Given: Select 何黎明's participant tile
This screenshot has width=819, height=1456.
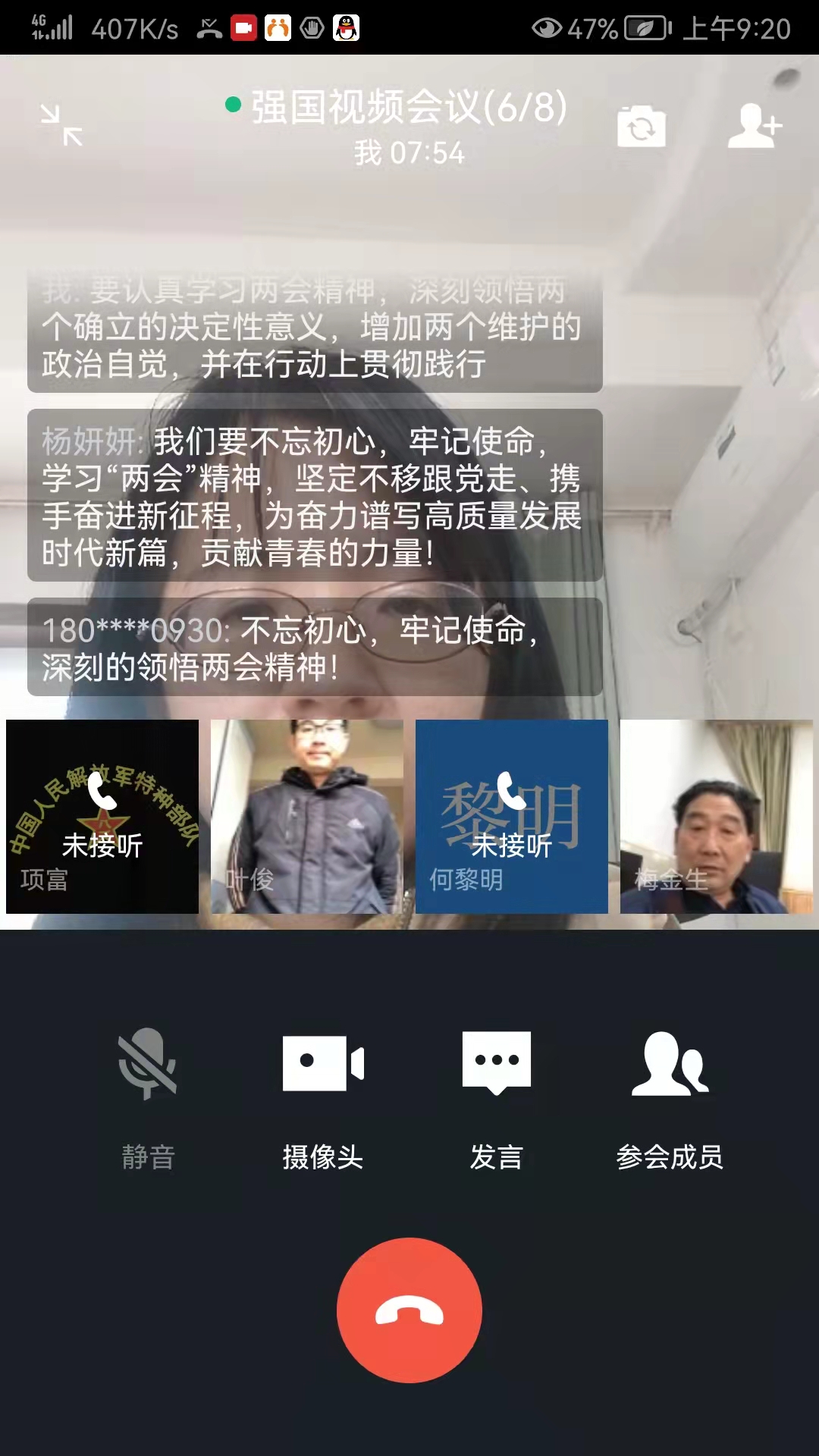Looking at the screenshot, I should point(512,817).
